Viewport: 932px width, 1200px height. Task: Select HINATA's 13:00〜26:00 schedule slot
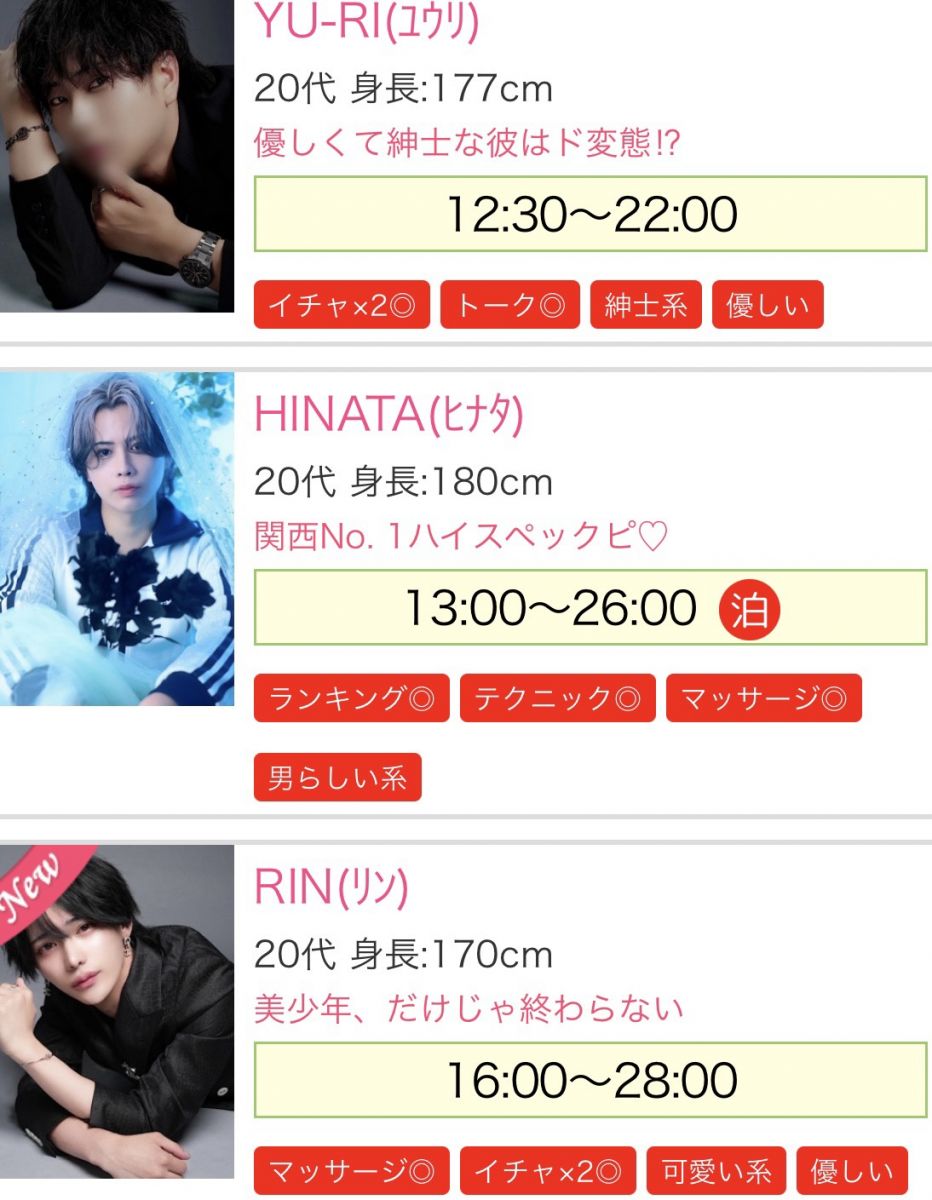(x=590, y=608)
